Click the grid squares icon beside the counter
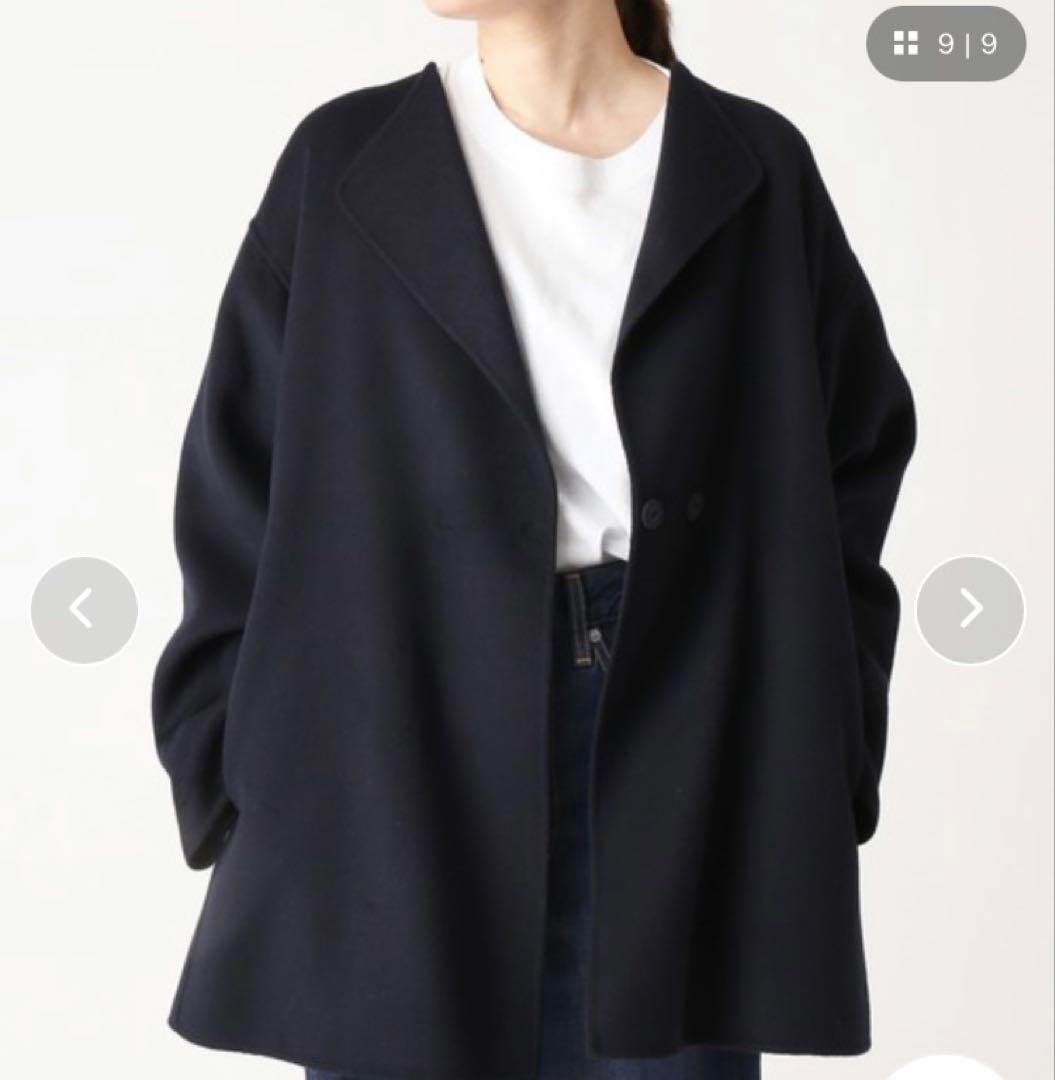The height and width of the screenshot is (1080, 1055). pos(905,44)
